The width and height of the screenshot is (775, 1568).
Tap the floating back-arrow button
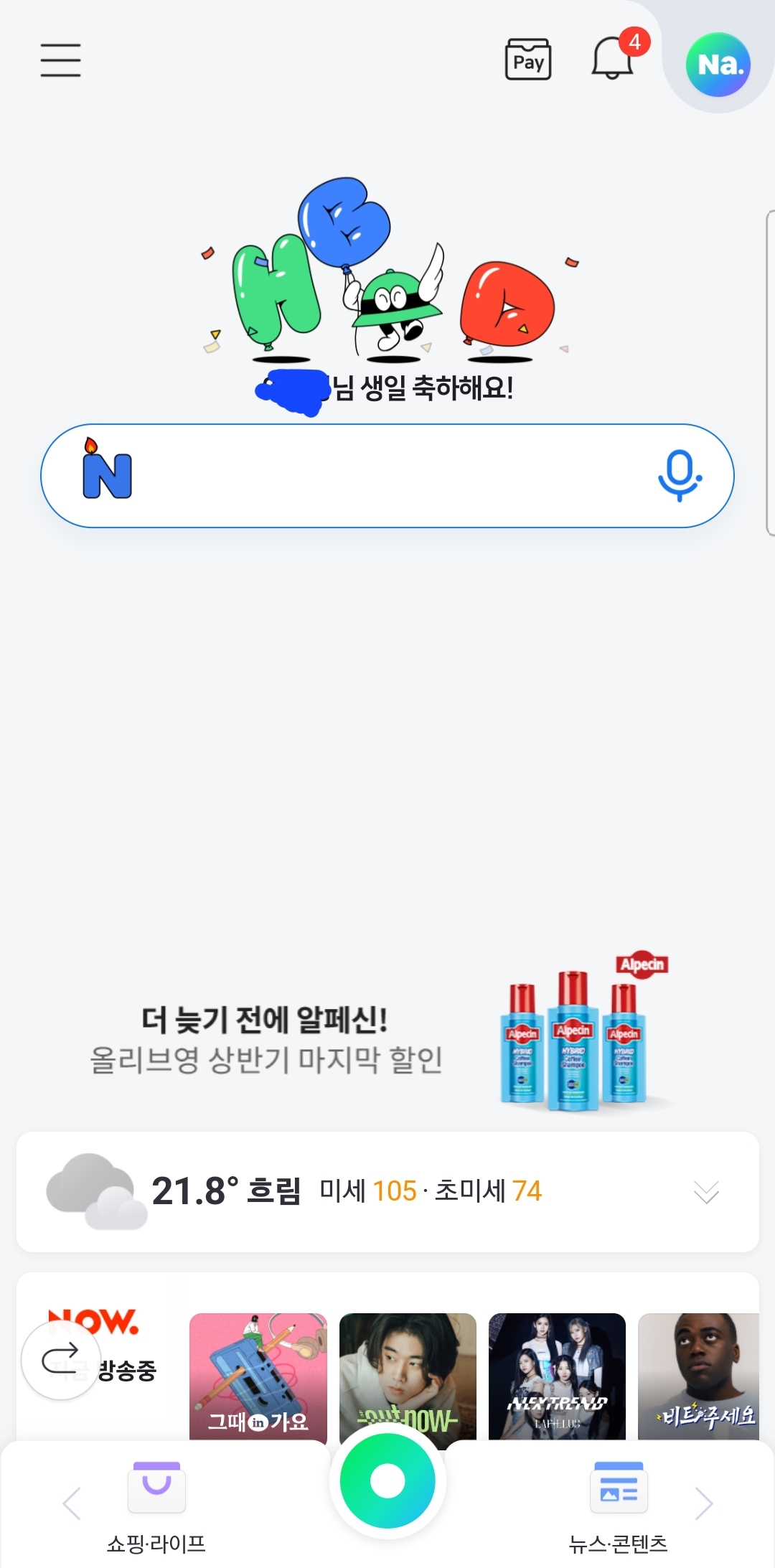coord(60,1361)
